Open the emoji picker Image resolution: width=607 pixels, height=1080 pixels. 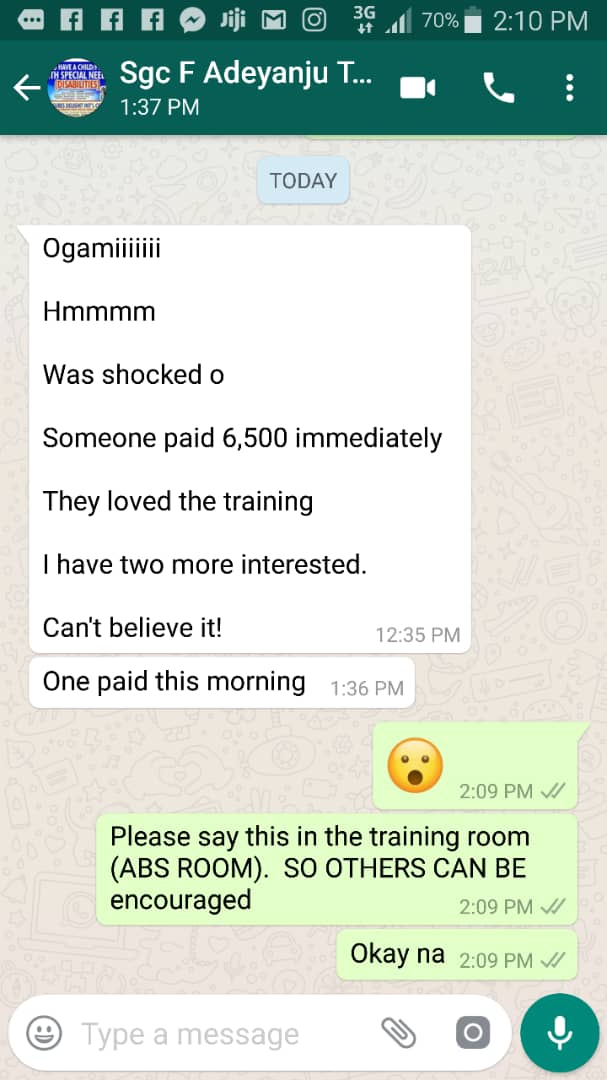(44, 1033)
